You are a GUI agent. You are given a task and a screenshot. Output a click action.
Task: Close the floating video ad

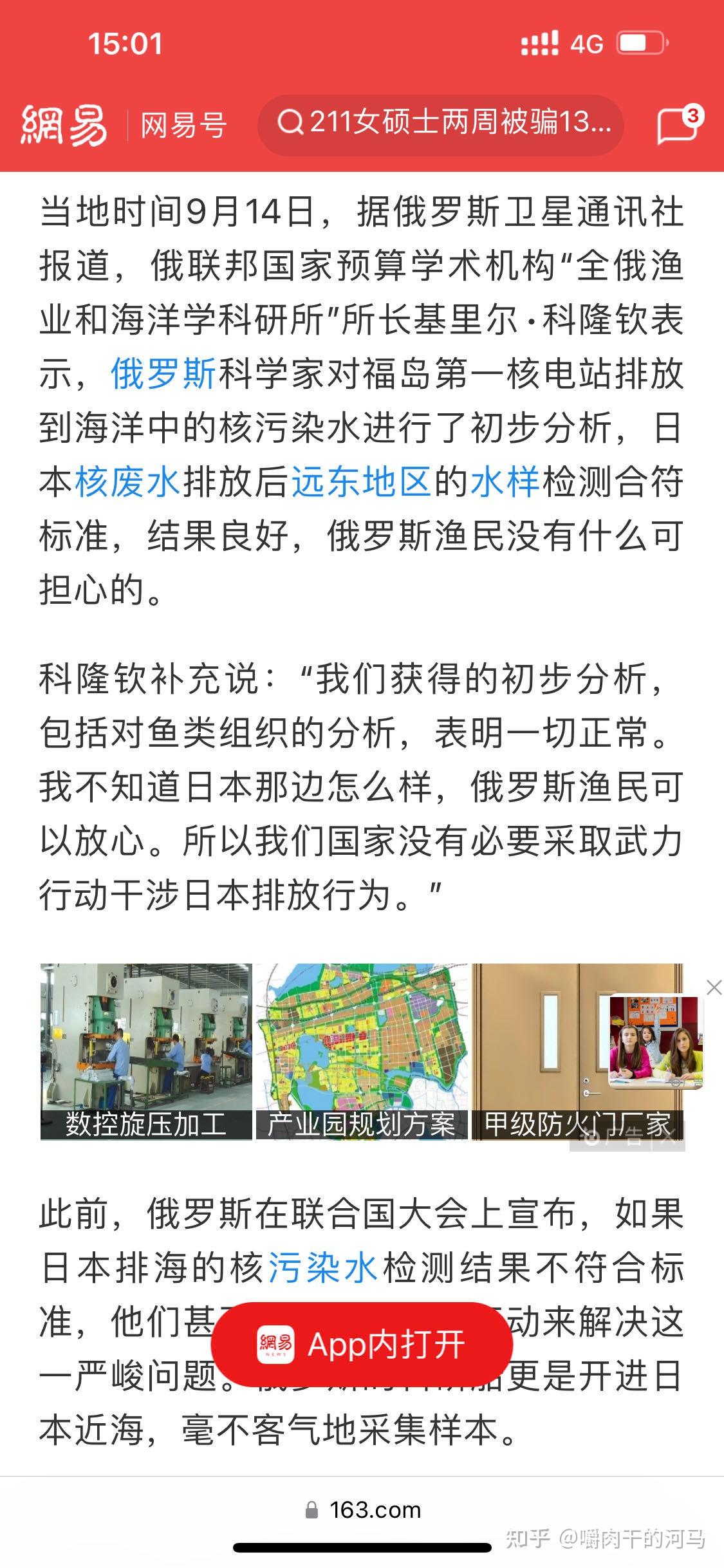pos(714,987)
